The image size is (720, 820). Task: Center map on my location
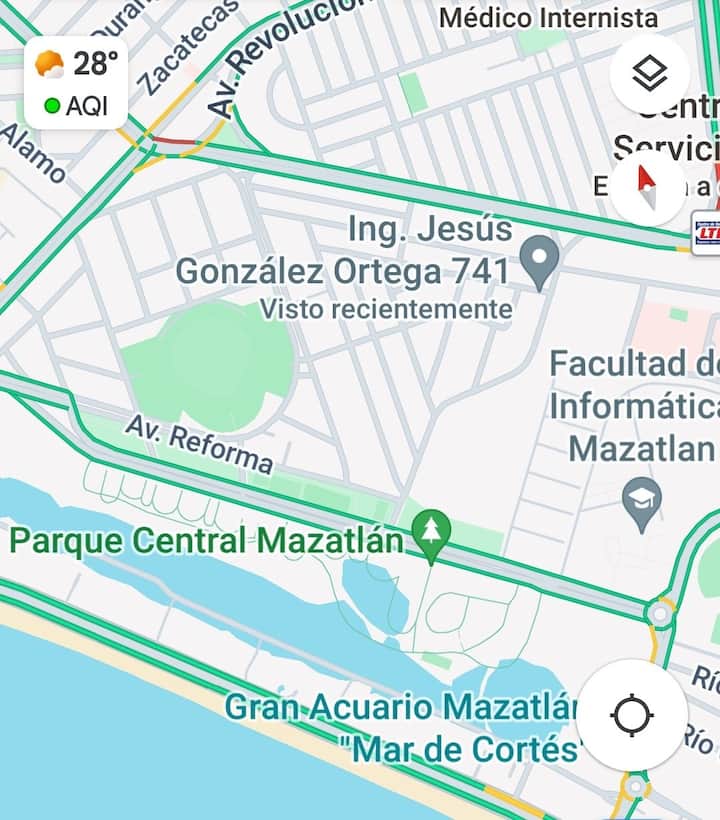(632, 715)
